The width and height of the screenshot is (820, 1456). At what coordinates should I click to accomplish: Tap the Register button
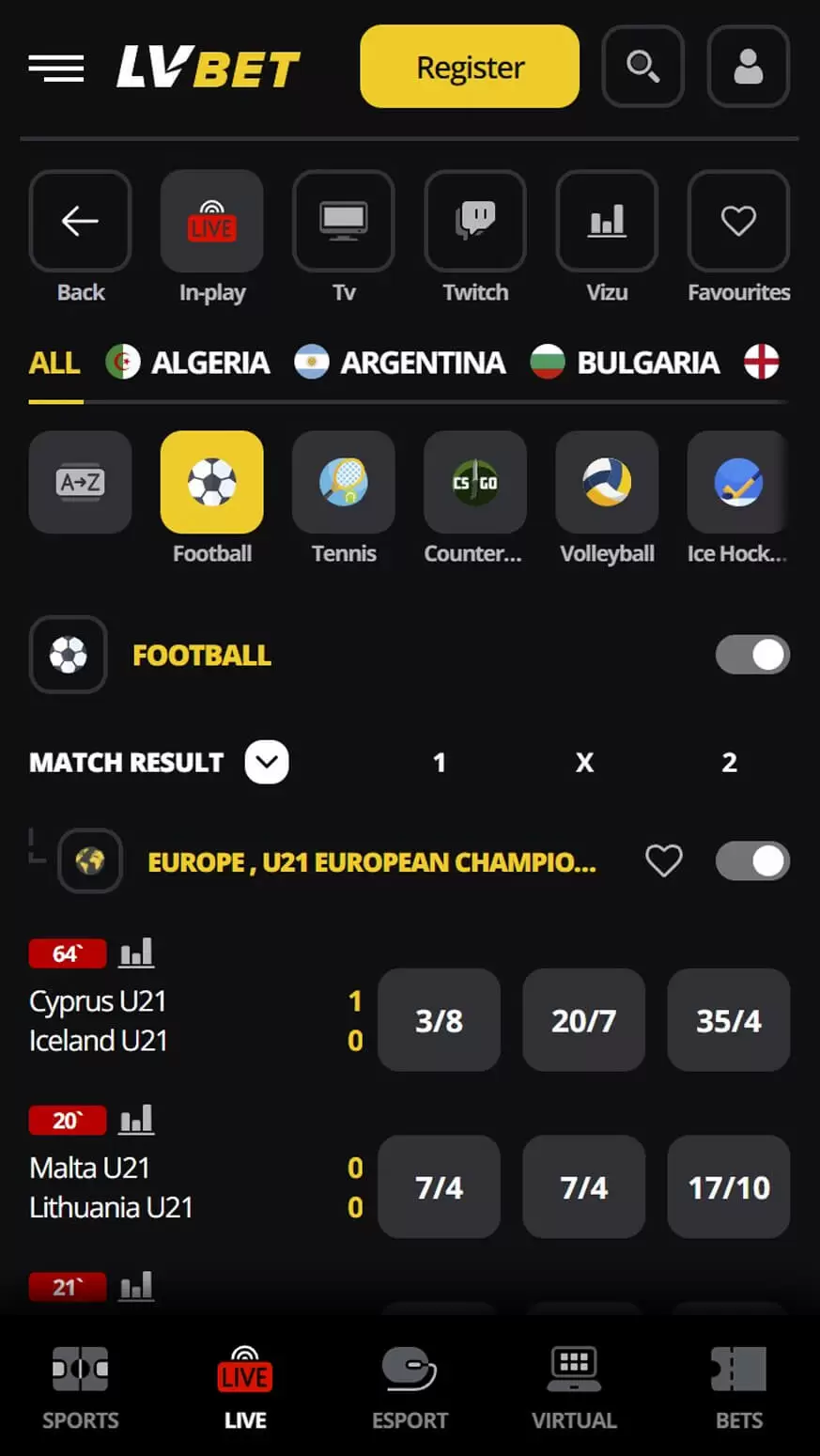[470, 67]
